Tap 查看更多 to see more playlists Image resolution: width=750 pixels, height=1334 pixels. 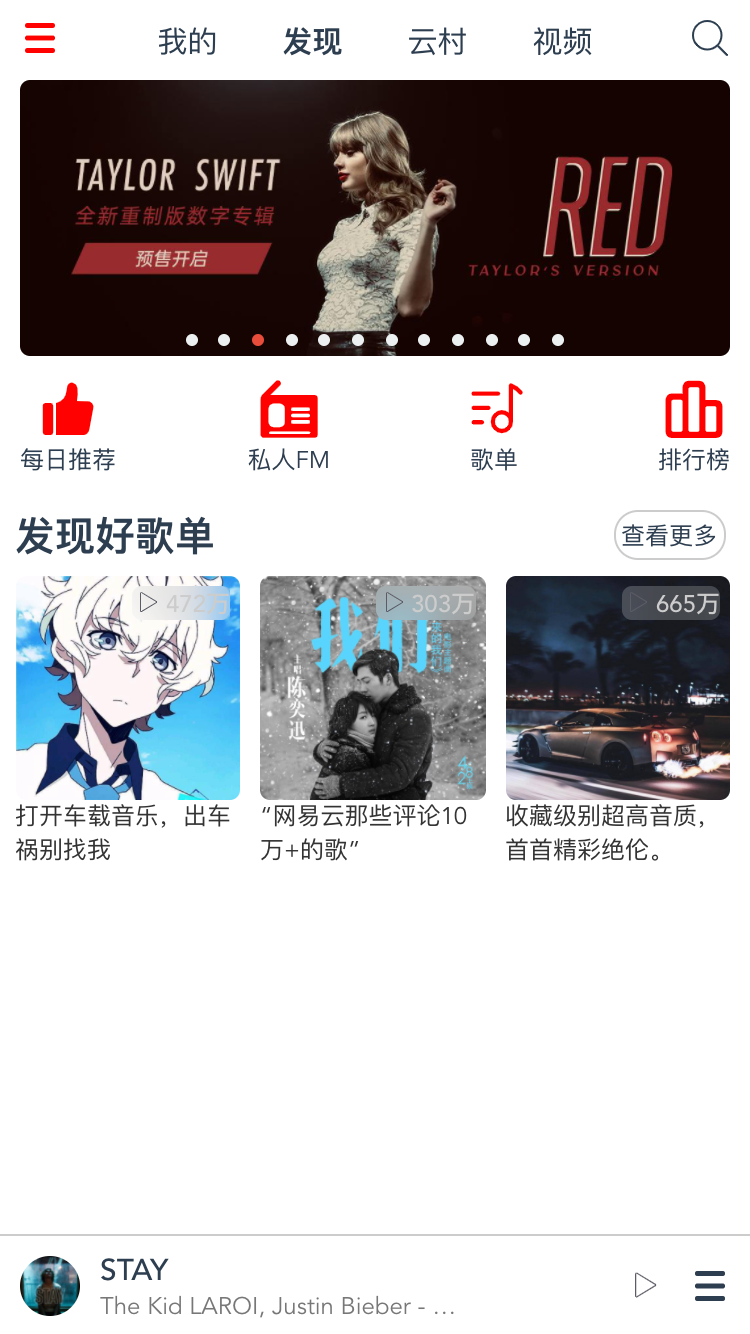point(669,536)
